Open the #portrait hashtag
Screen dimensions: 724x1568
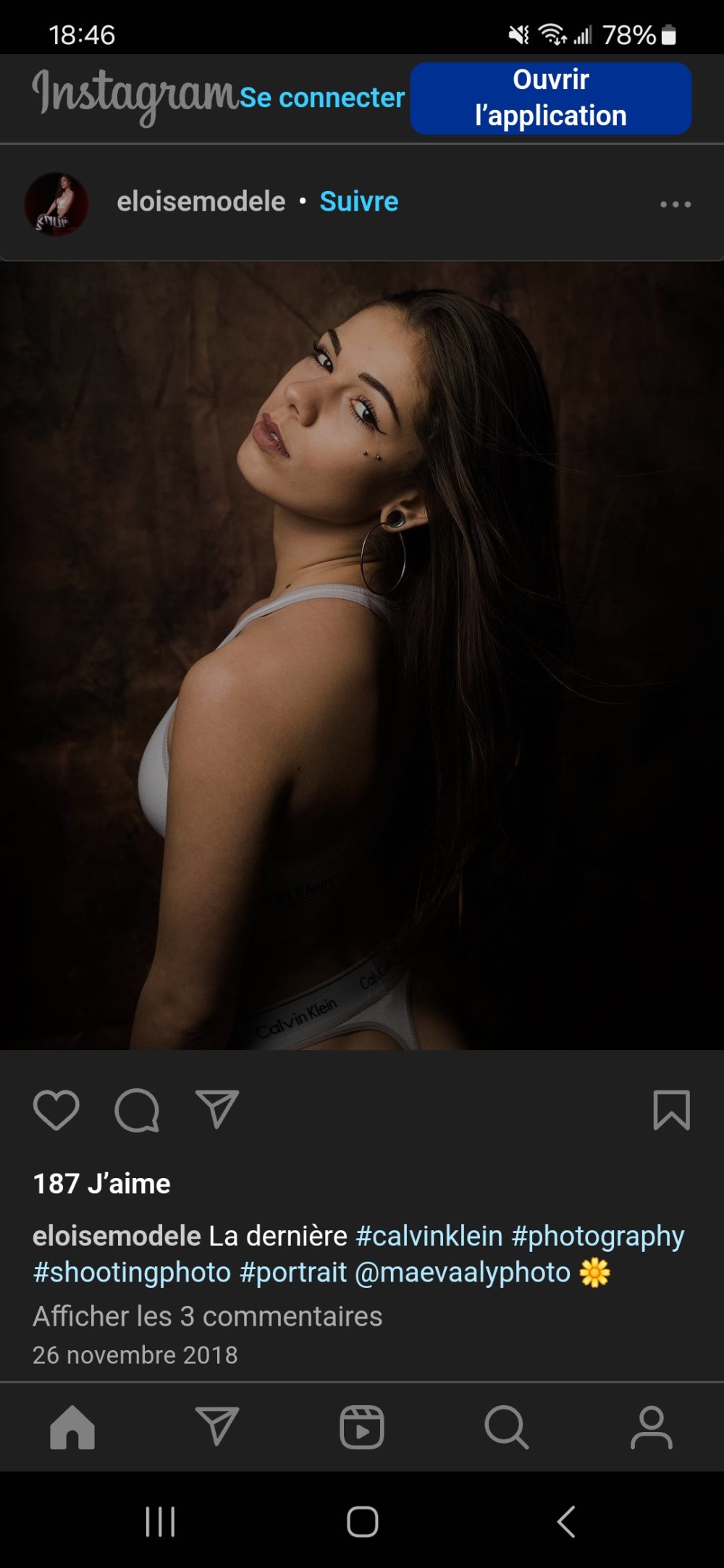[x=292, y=1272]
